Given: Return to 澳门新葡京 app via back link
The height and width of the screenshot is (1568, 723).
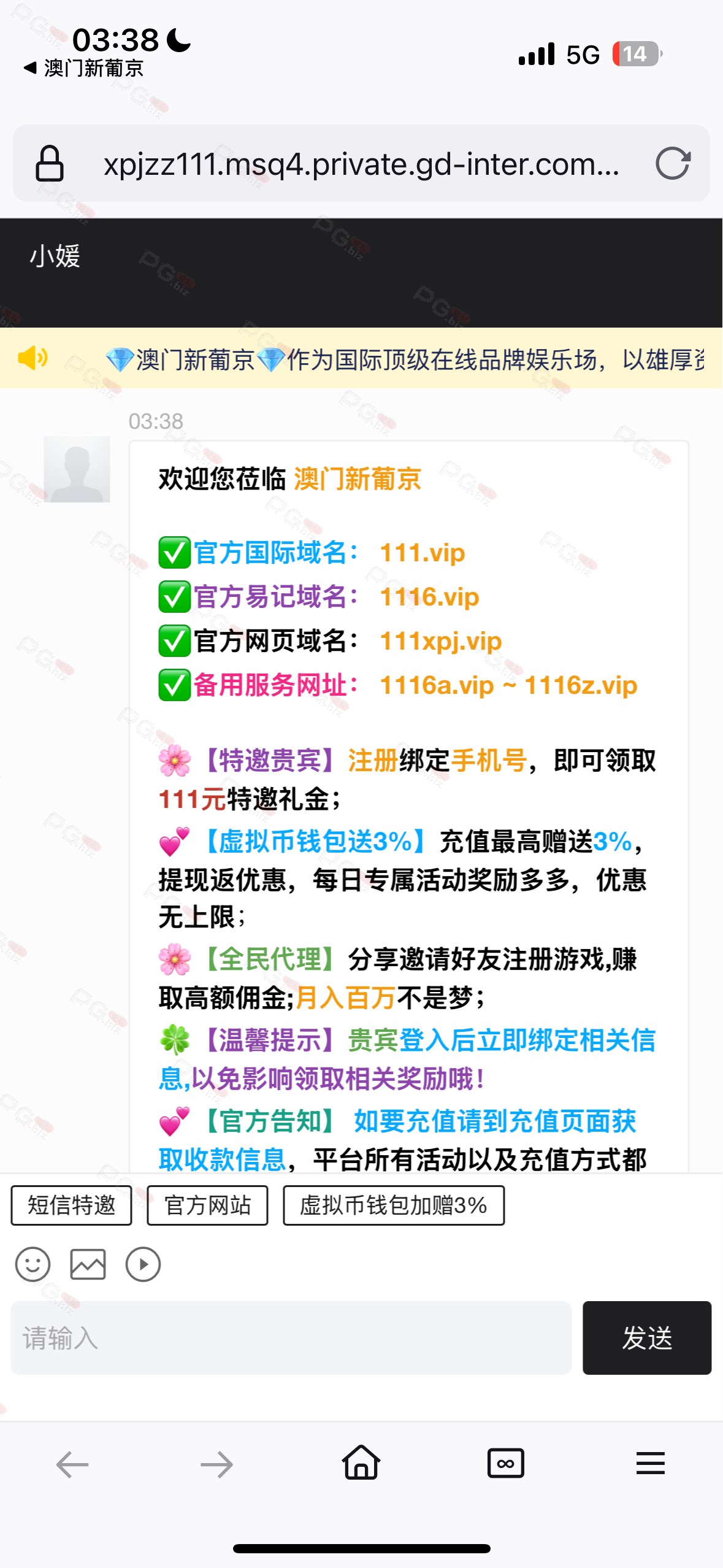Looking at the screenshot, I should pyautogui.click(x=84, y=68).
